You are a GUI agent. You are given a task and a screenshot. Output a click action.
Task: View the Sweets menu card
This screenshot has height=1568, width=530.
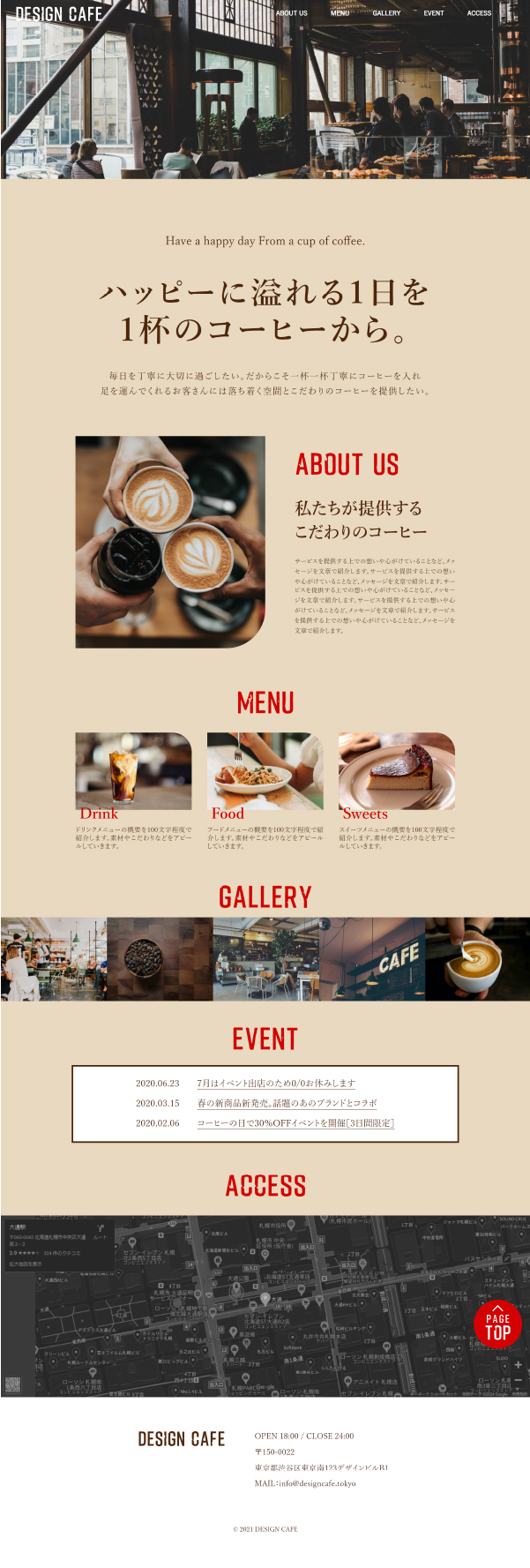click(x=397, y=771)
